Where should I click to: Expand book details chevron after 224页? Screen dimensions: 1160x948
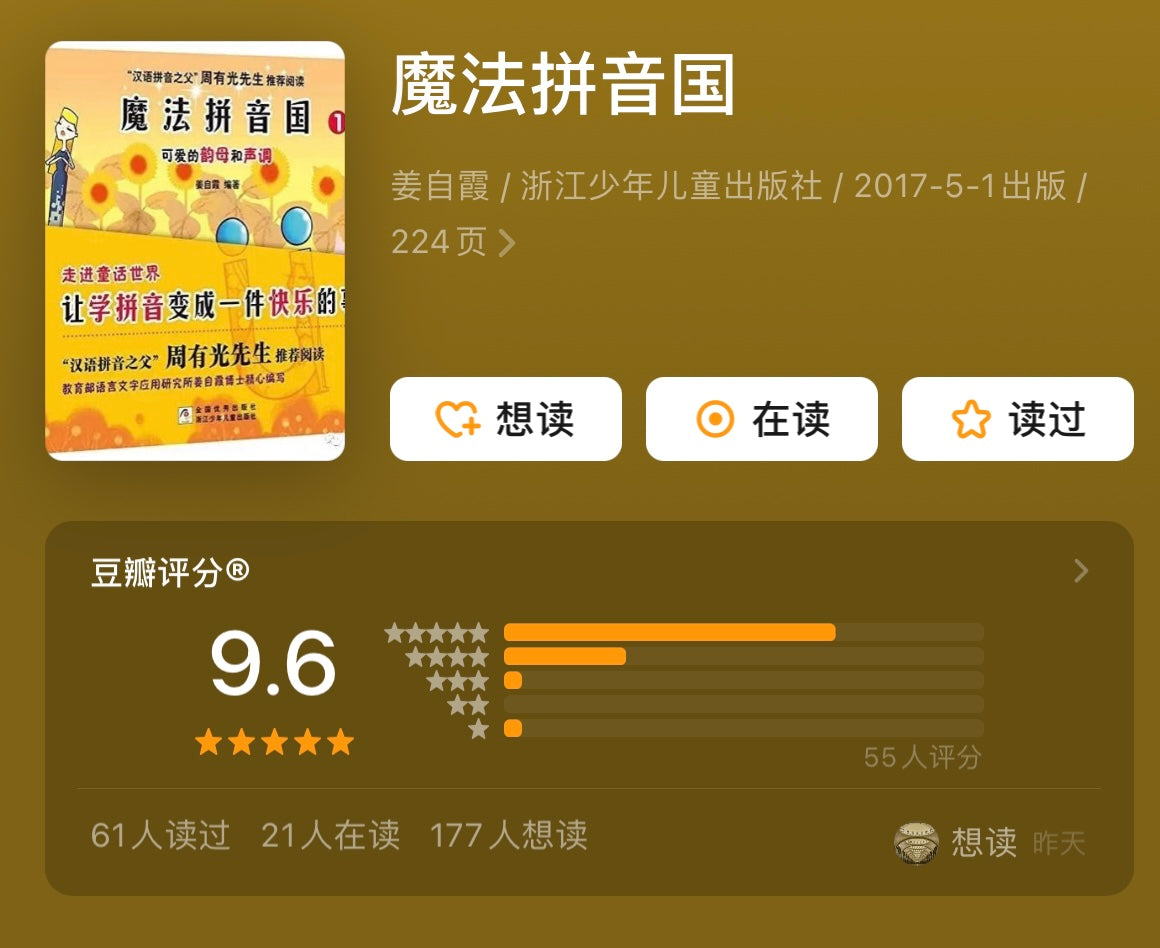tap(507, 243)
